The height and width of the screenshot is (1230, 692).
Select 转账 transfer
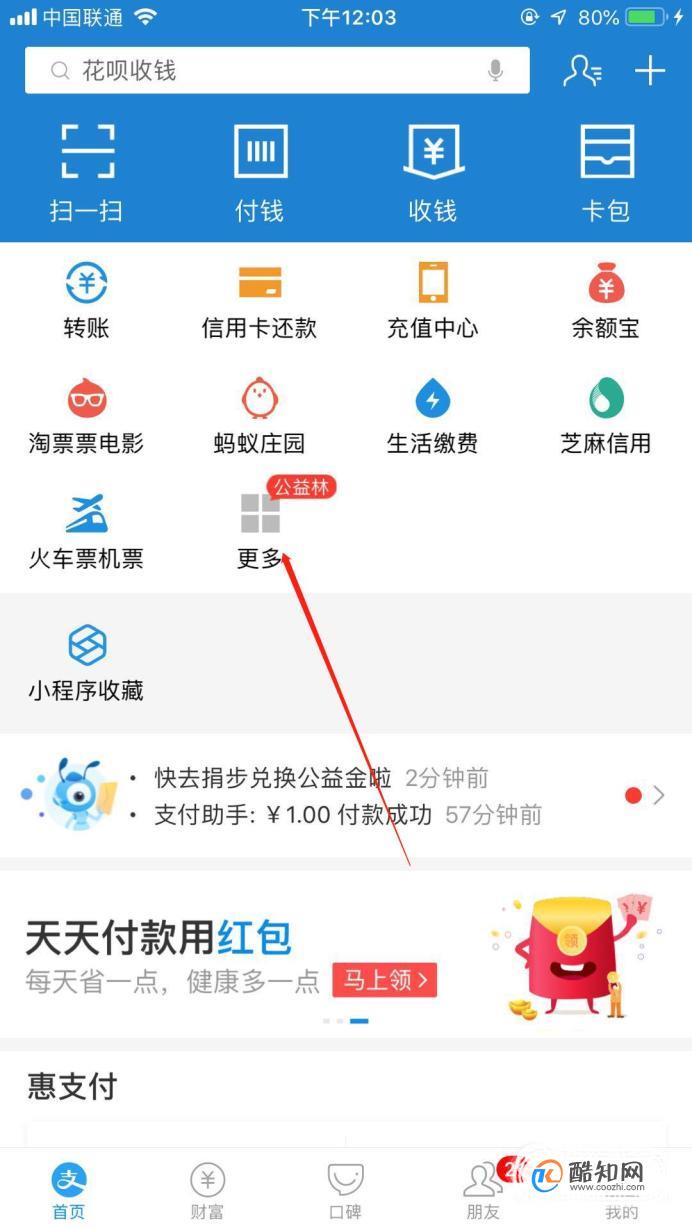[x=86, y=300]
